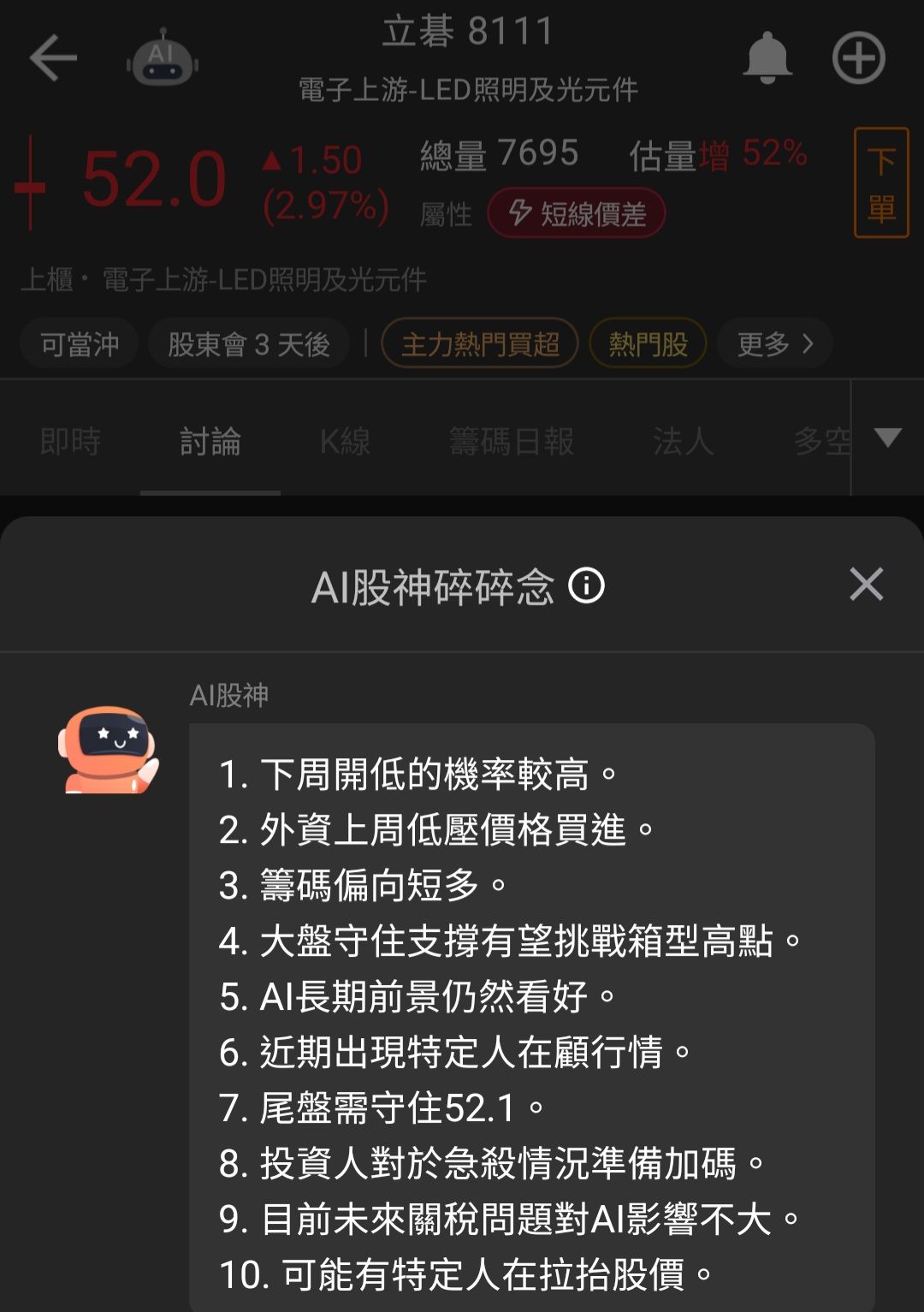Toggle the 熱門股 hot stock tag
The width and height of the screenshot is (924, 1312).
click(648, 343)
